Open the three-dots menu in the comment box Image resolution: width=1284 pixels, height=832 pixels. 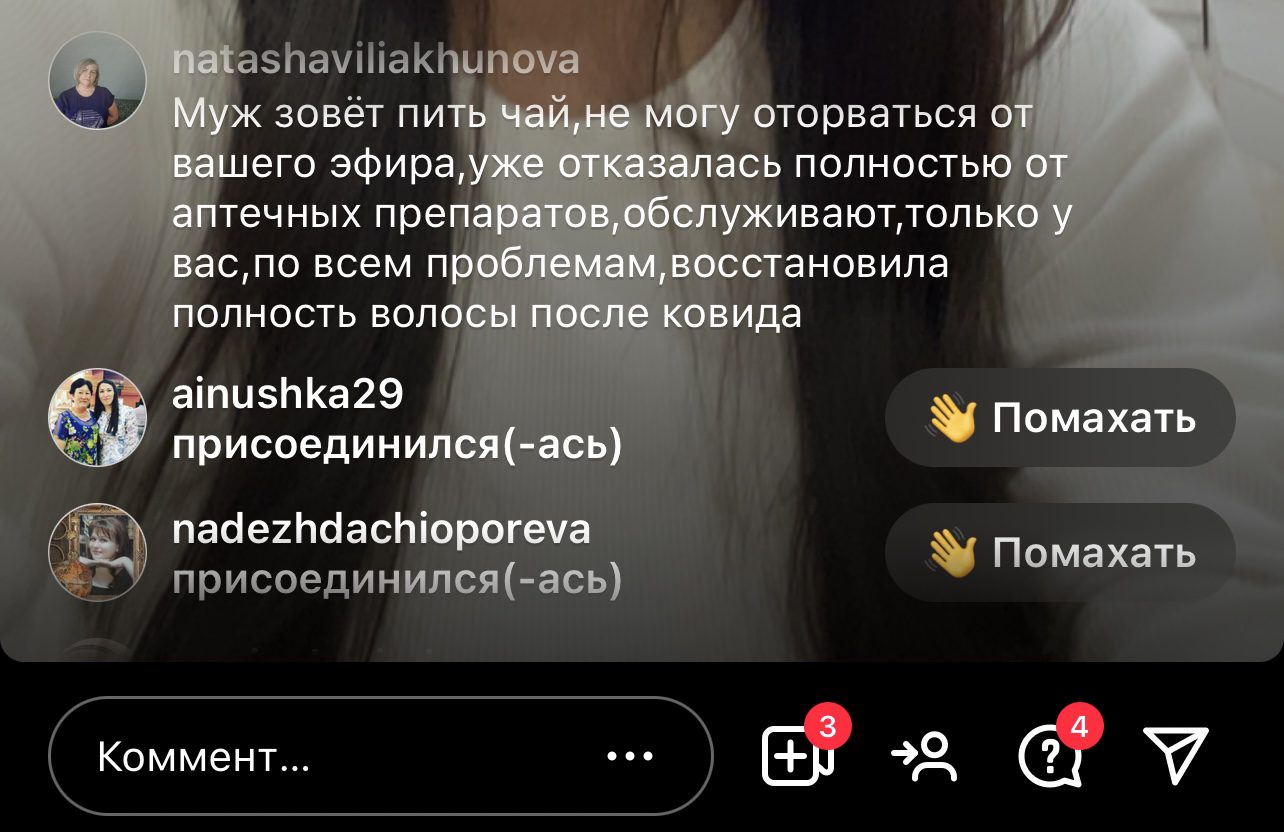click(x=630, y=757)
